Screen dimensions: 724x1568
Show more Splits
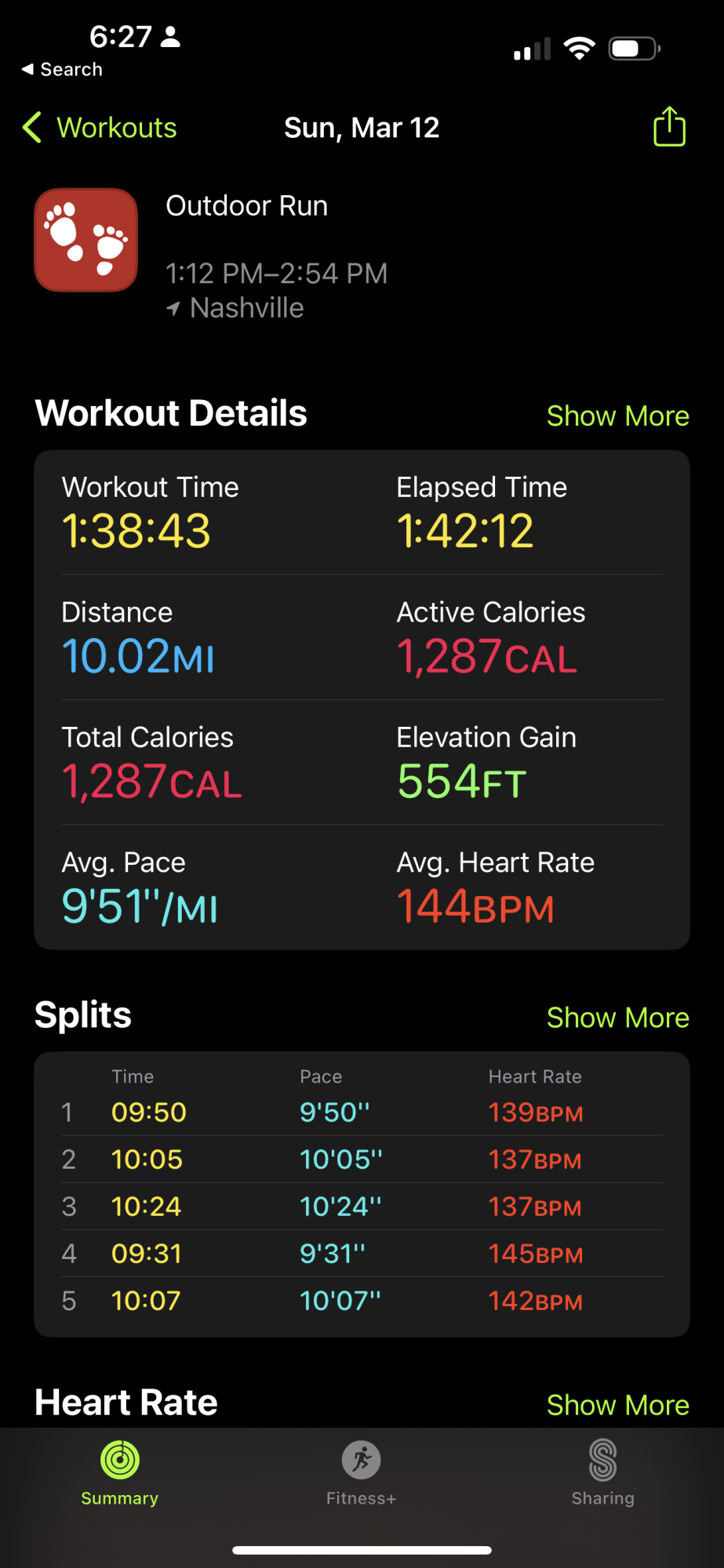tap(617, 1018)
